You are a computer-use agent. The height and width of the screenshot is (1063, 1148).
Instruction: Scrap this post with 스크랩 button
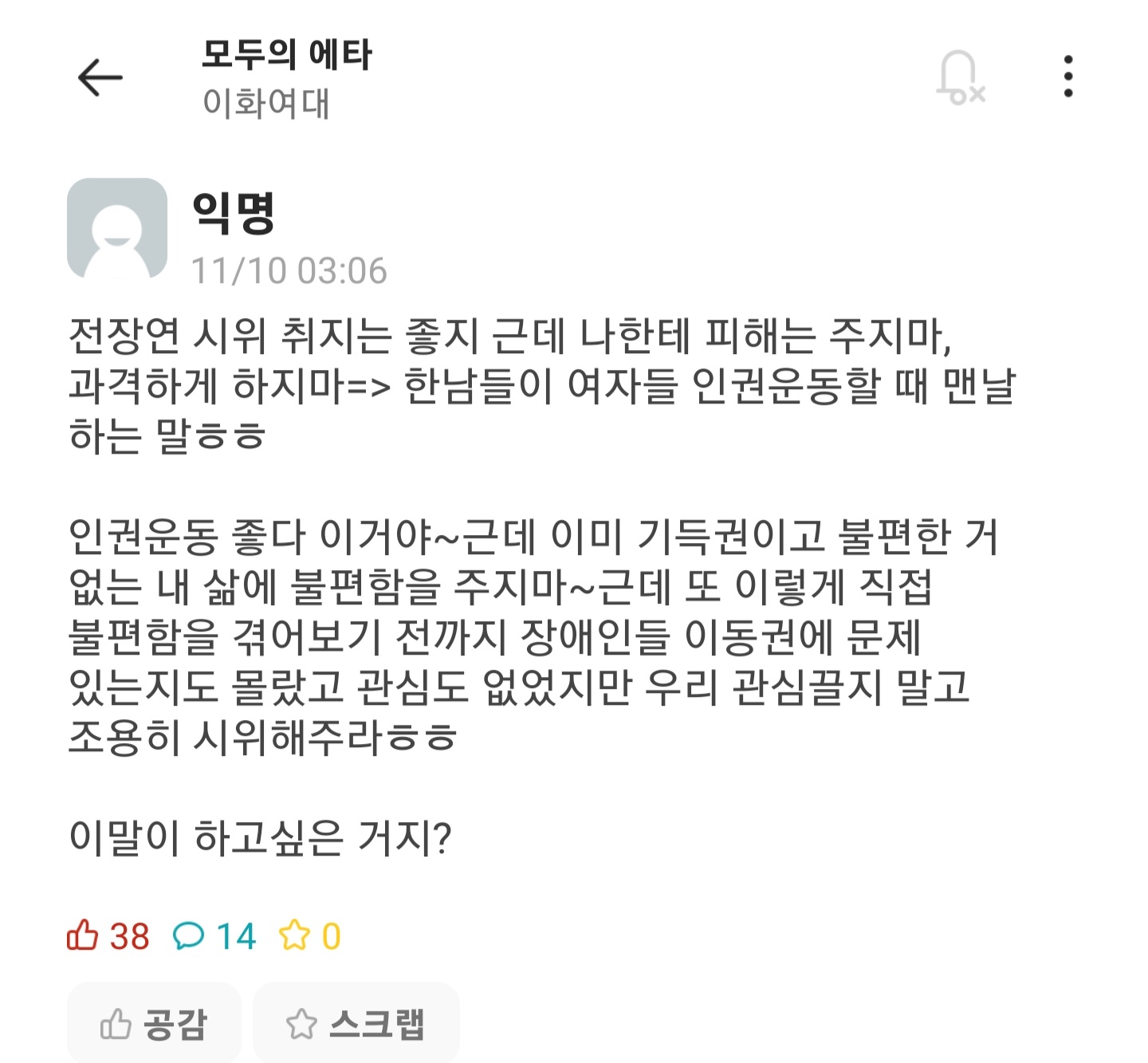pyautogui.click(x=356, y=1023)
